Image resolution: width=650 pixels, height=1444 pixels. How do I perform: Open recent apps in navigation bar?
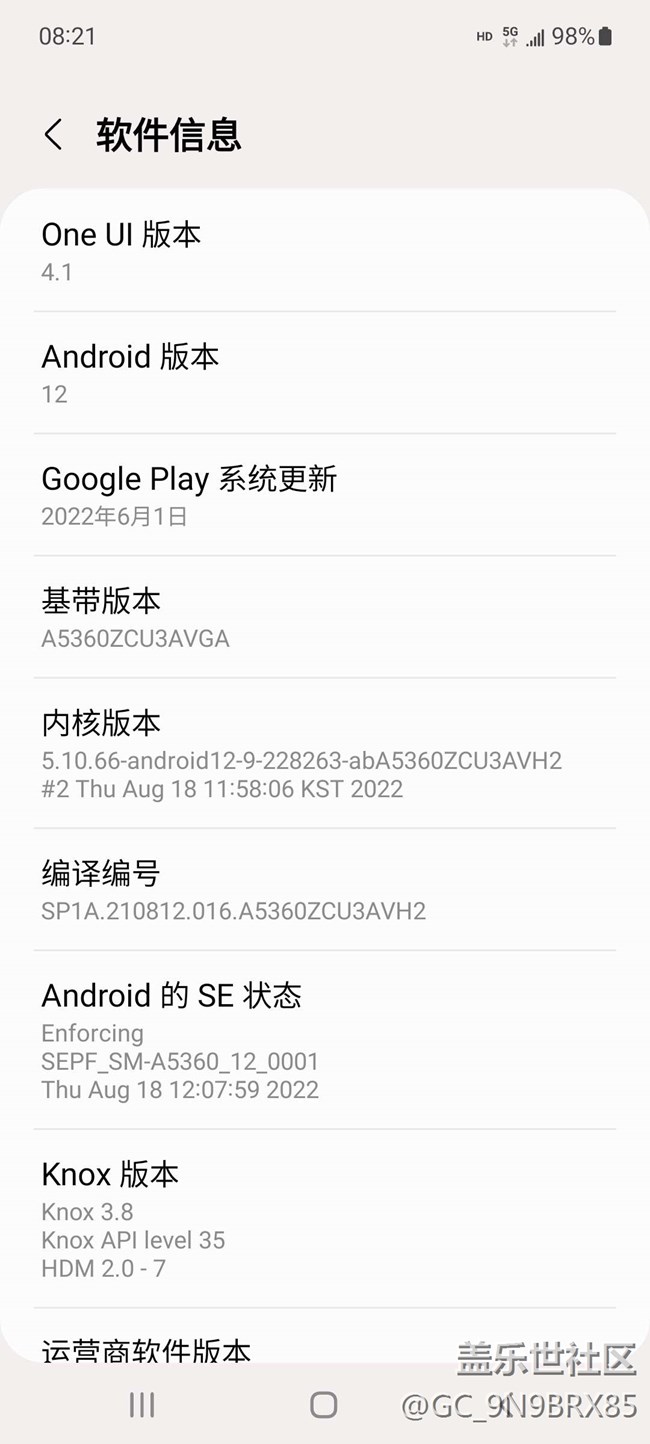tap(142, 1405)
